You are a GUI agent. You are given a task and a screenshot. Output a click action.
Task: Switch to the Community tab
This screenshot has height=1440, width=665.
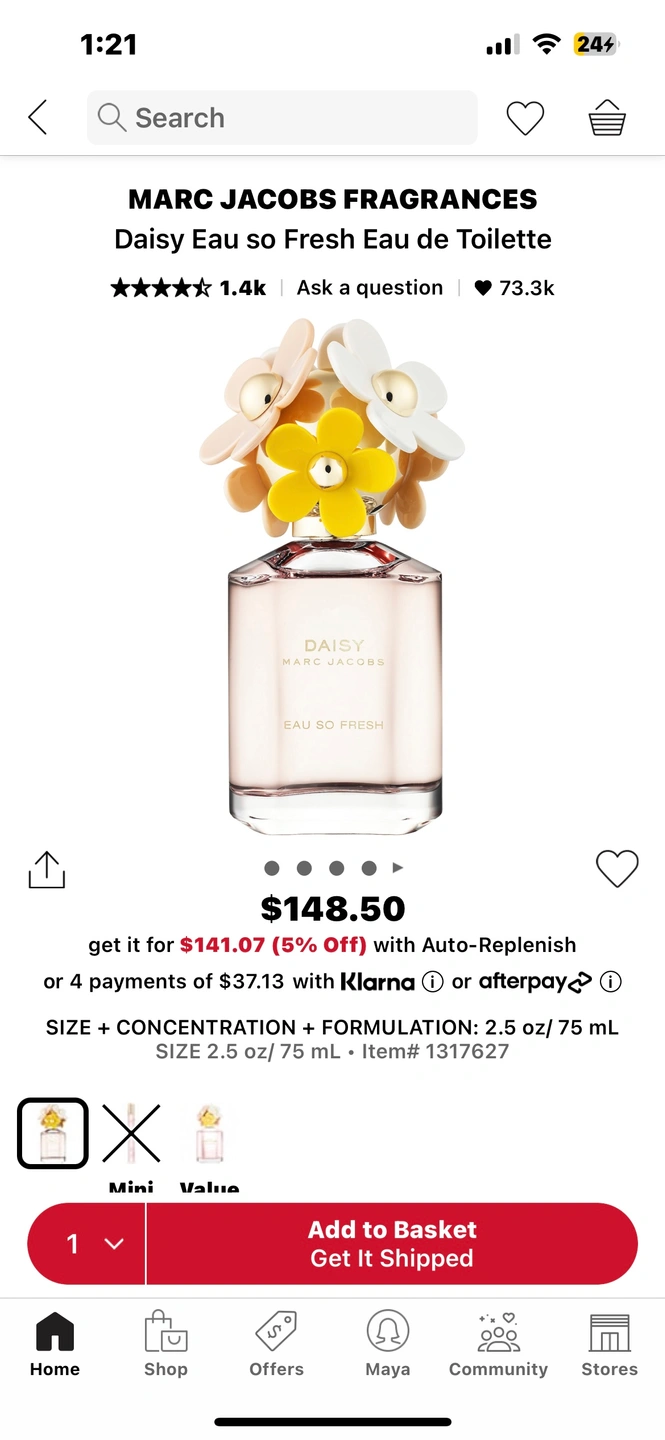pyautogui.click(x=498, y=1345)
